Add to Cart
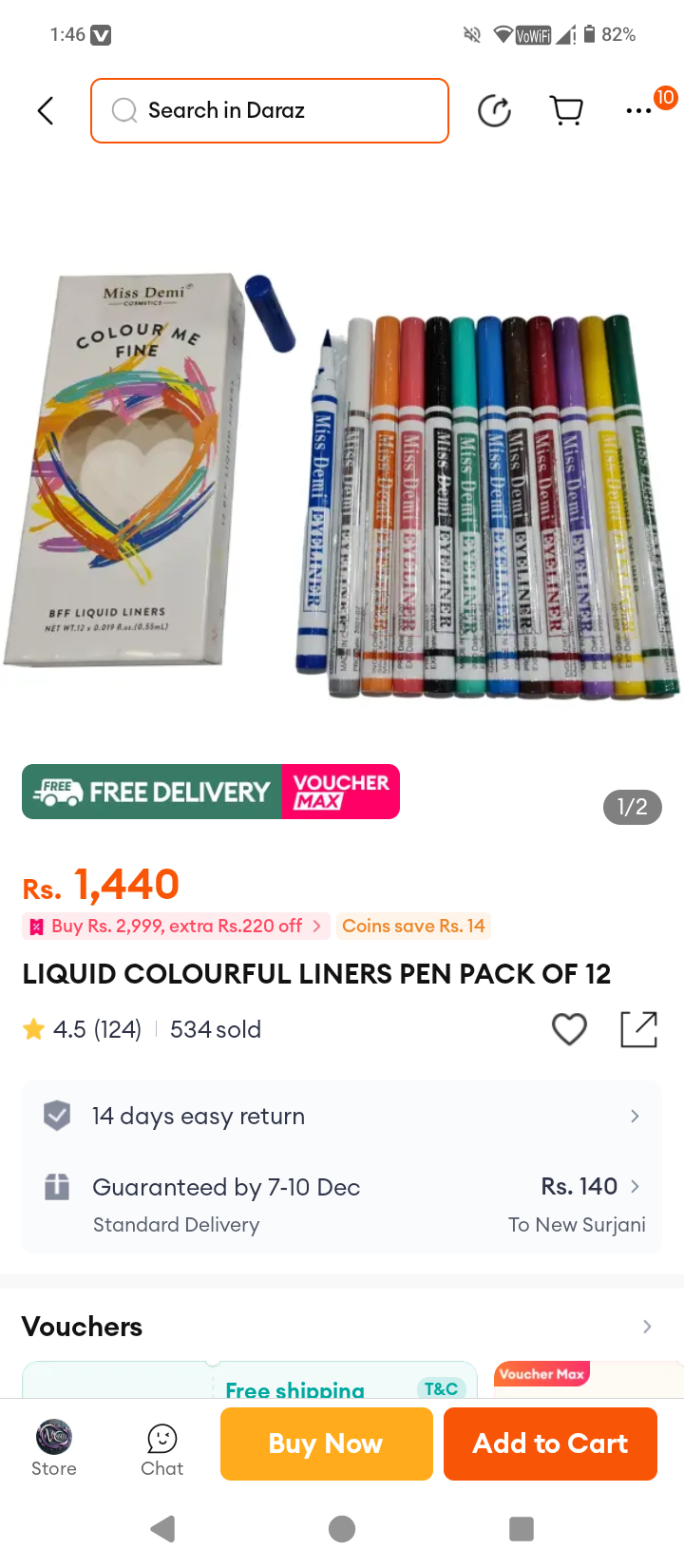 click(x=551, y=1444)
